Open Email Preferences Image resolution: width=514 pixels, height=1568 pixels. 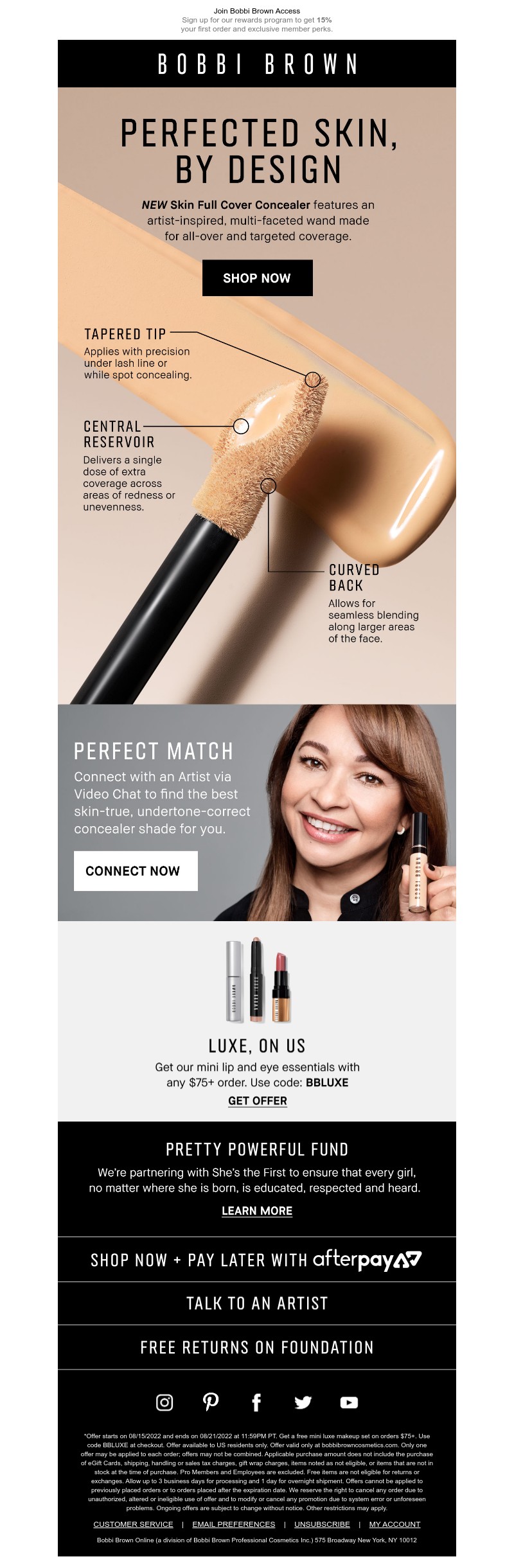pyautogui.click(x=233, y=1524)
